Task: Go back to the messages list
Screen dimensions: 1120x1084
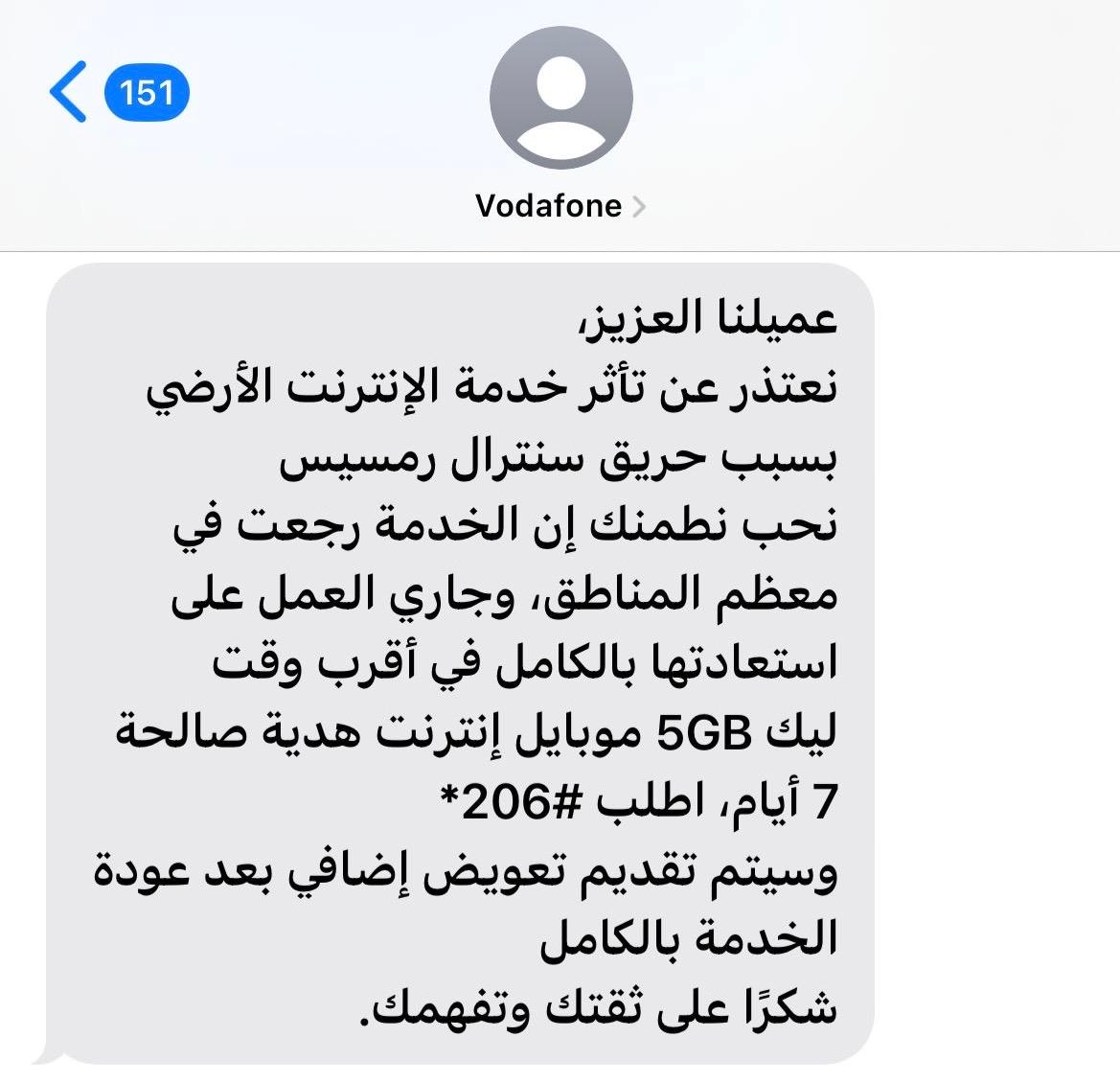Action: pyautogui.click(x=69, y=92)
